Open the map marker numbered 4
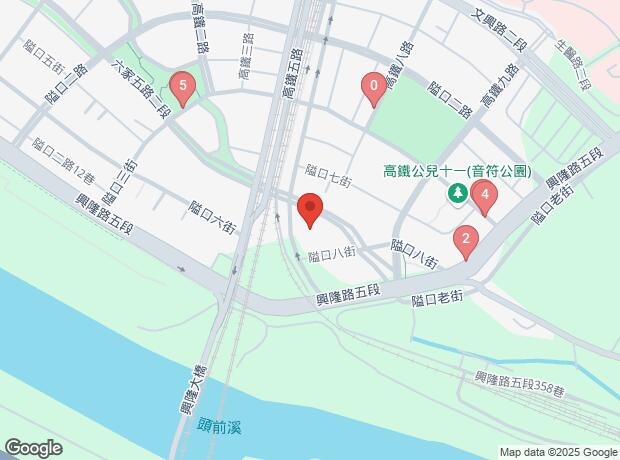 coord(484,196)
